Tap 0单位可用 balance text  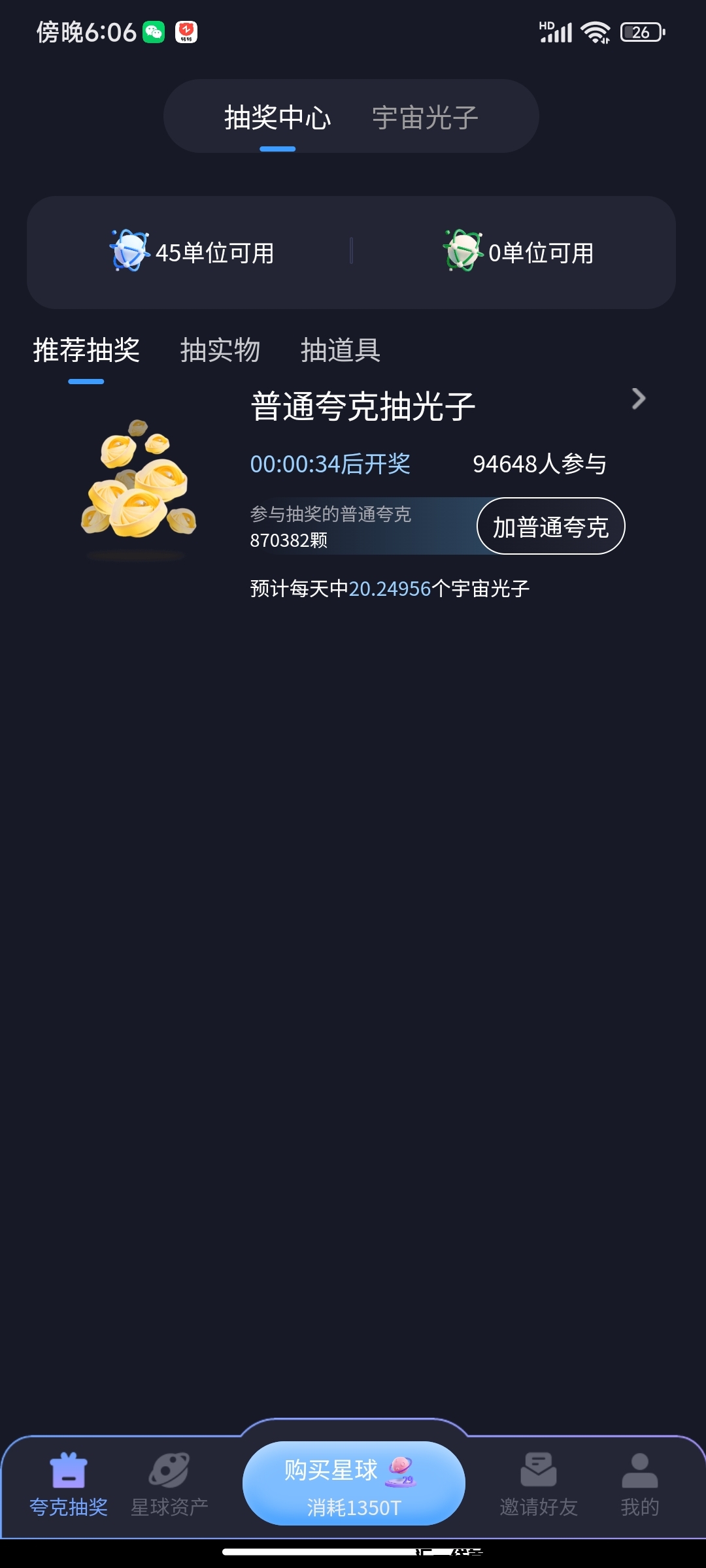click(x=541, y=253)
